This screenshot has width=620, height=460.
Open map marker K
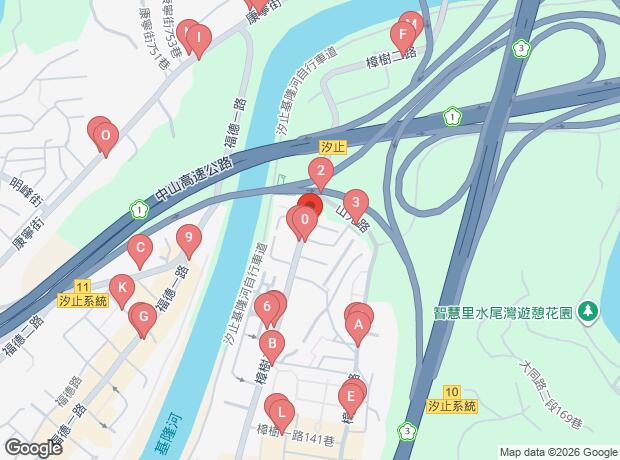tap(122, 287)
